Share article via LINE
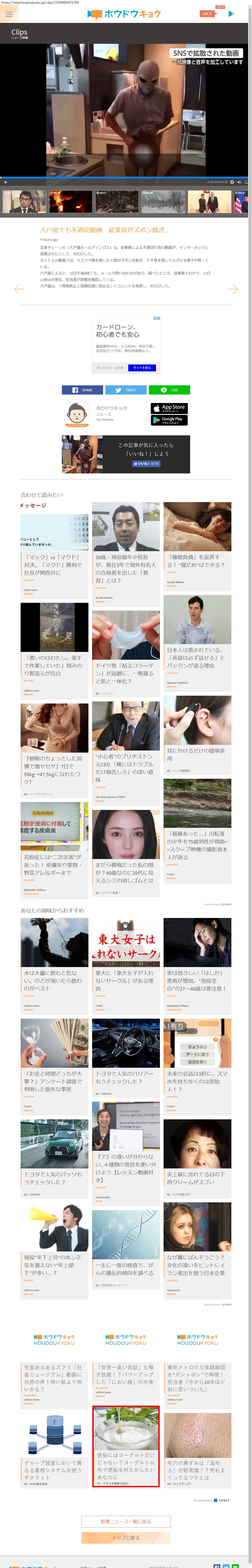 (169, 389)
